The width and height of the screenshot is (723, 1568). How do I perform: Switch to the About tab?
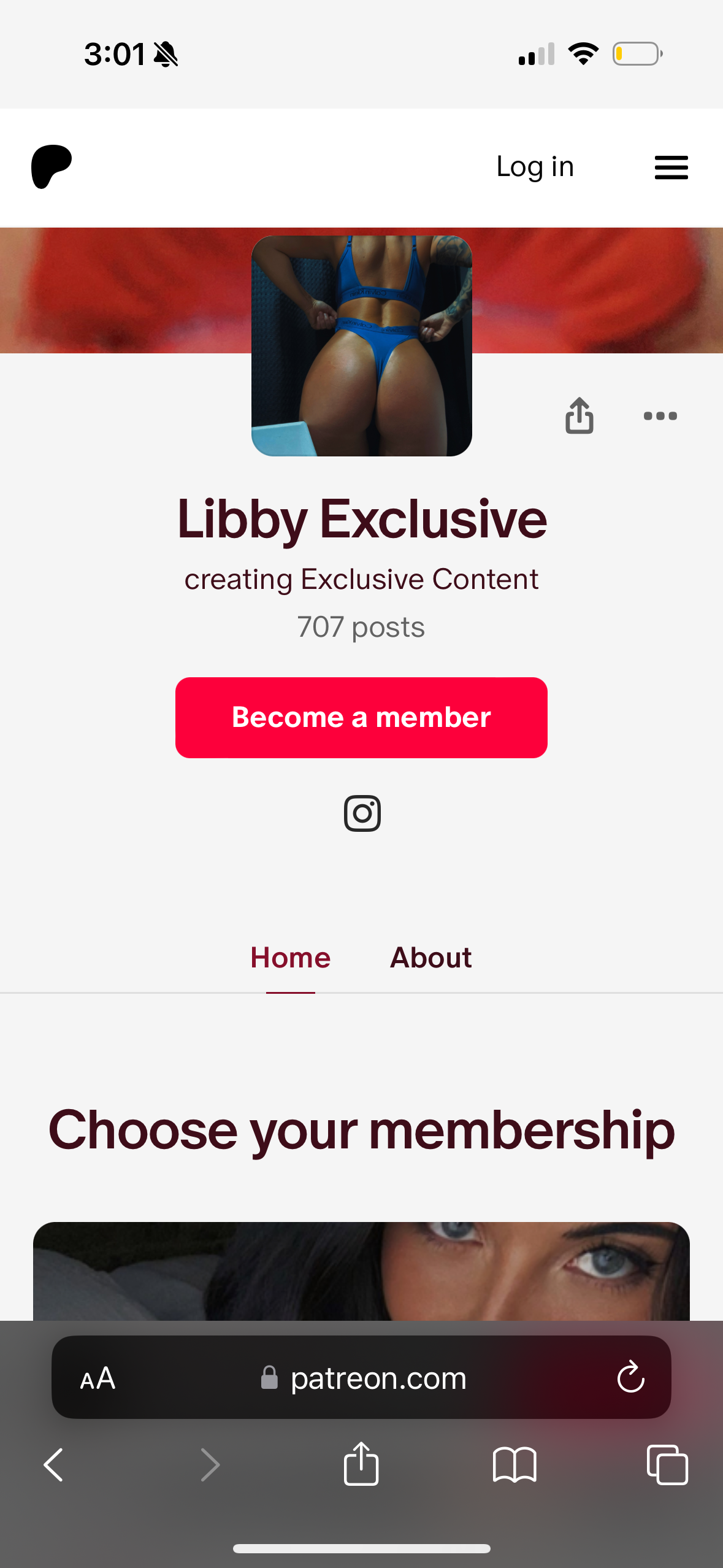(x=431, y=958)
